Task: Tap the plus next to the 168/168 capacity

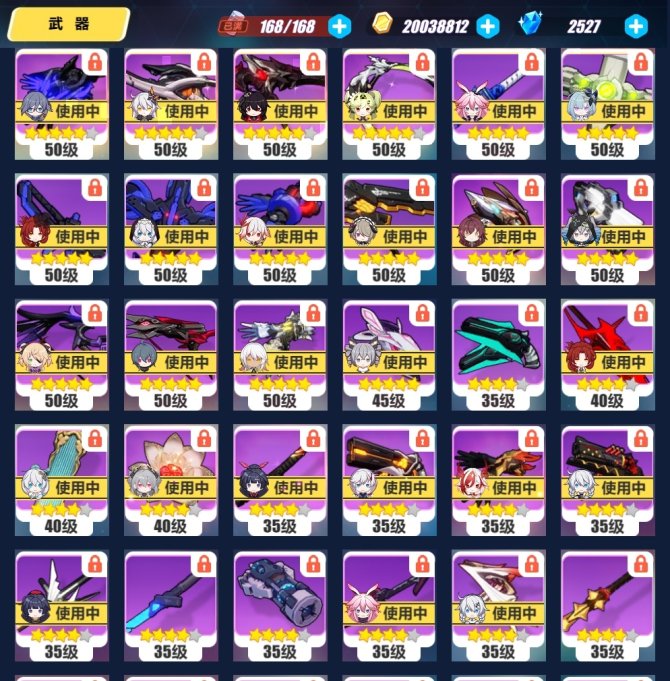Action: point(340,26)
